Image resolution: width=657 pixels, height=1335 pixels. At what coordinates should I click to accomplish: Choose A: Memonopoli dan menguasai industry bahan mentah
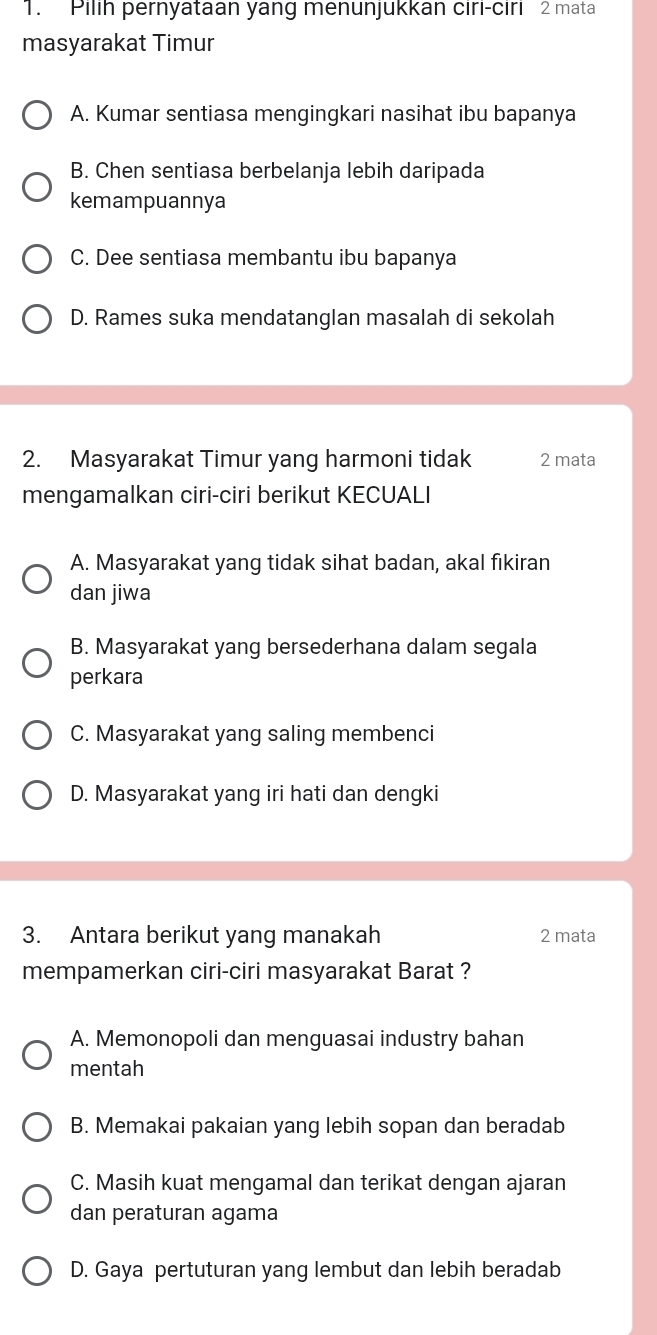click(x=37, y=1054)
